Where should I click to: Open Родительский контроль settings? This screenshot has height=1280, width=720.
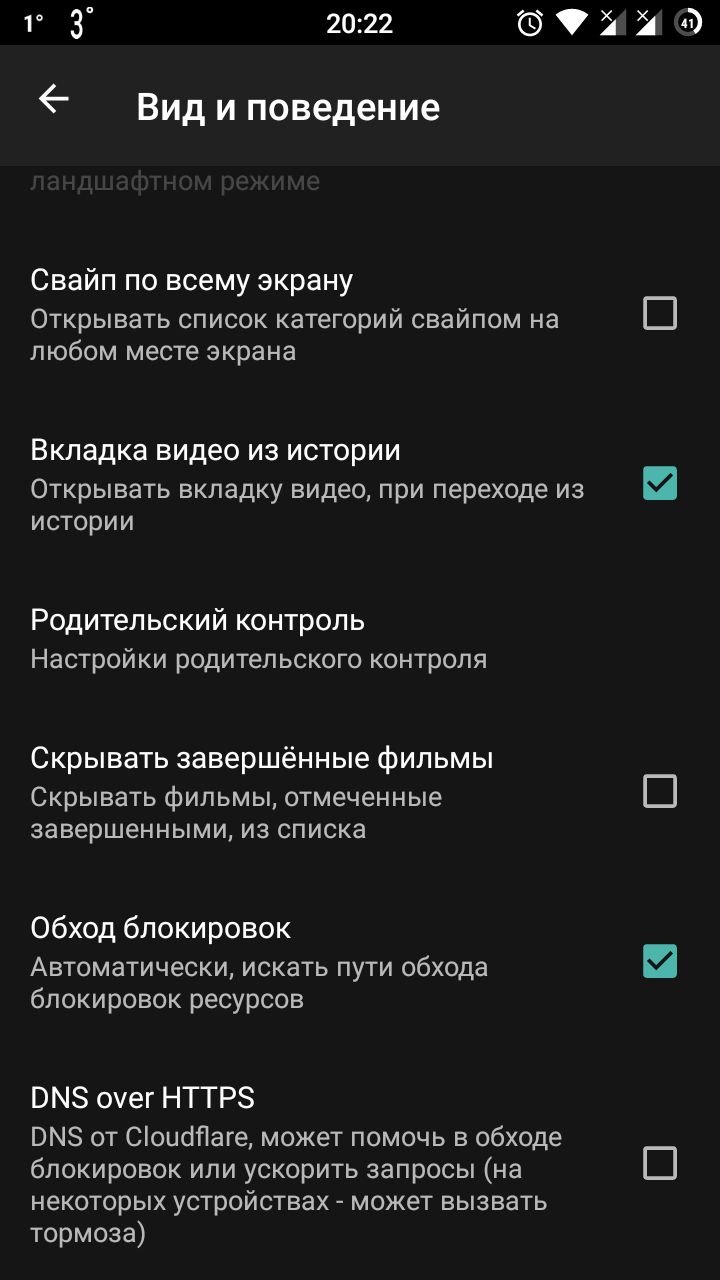click(x=360, y=639)
